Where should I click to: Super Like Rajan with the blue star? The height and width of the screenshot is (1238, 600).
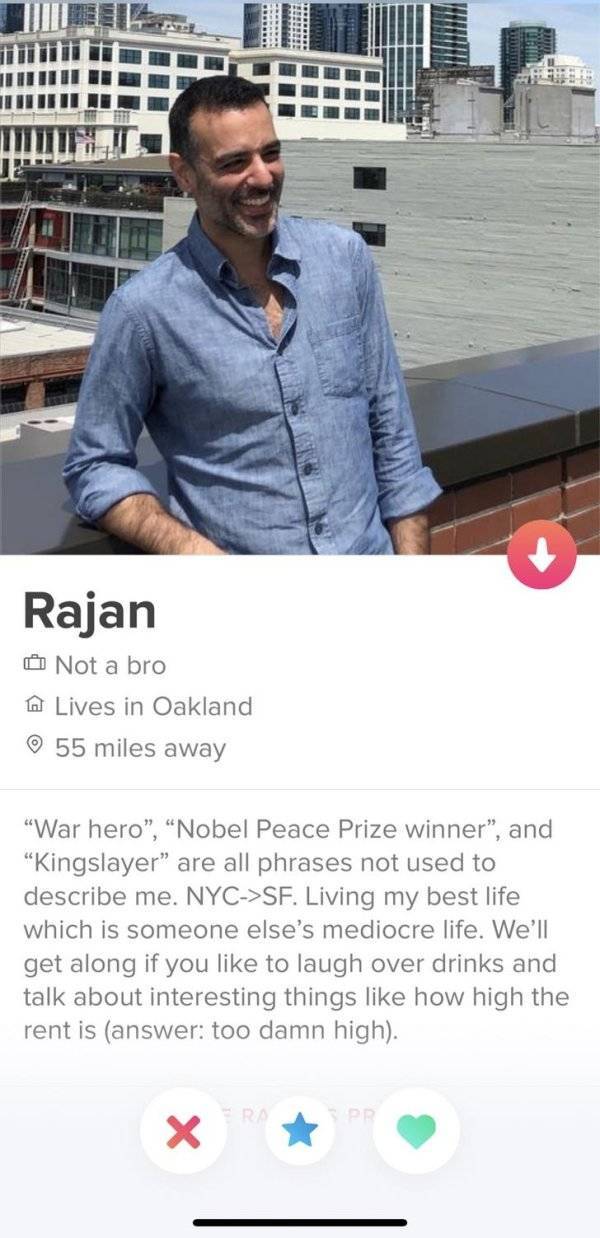[x=299, y=1130]
